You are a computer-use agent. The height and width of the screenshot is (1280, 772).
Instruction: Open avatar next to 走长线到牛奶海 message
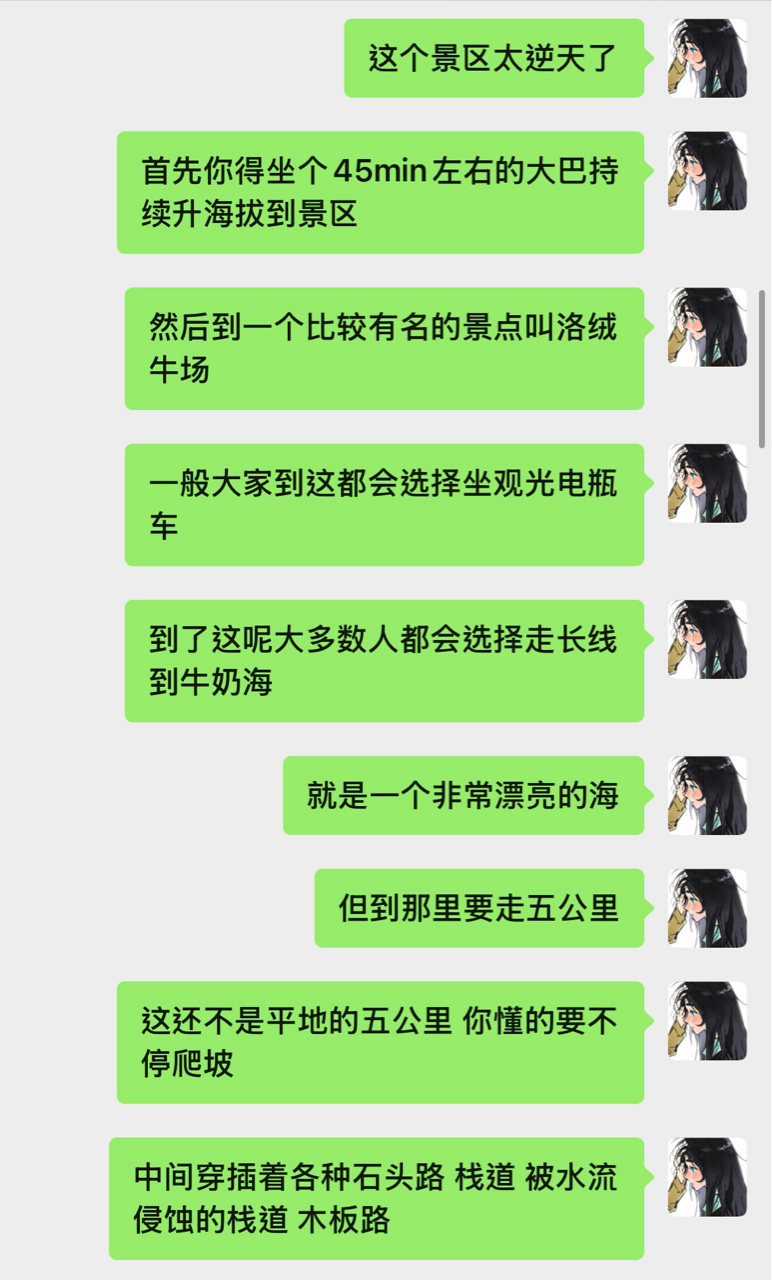click(x=707, y=639)
